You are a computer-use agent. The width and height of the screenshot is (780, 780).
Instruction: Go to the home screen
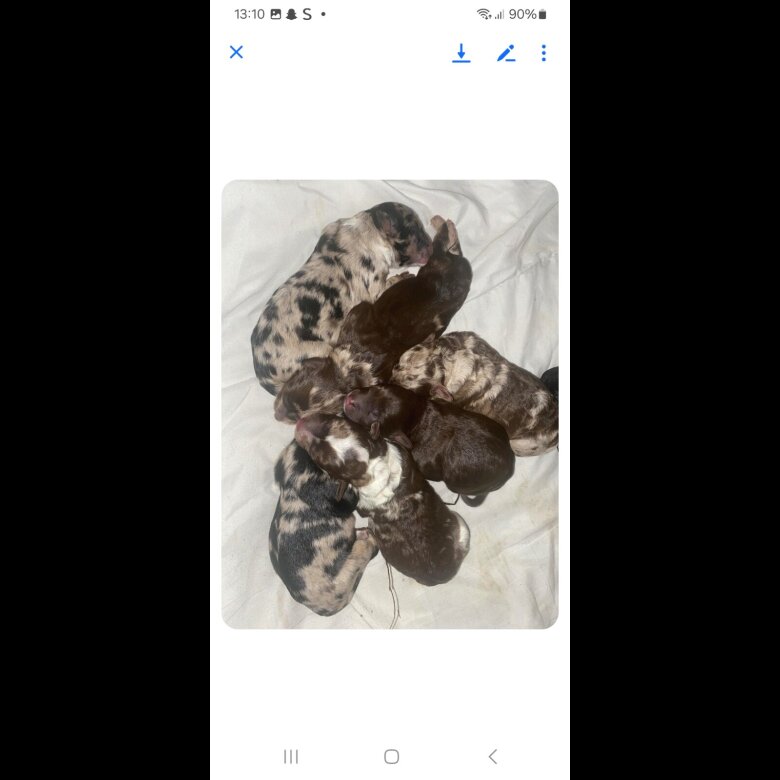[391, 756]
